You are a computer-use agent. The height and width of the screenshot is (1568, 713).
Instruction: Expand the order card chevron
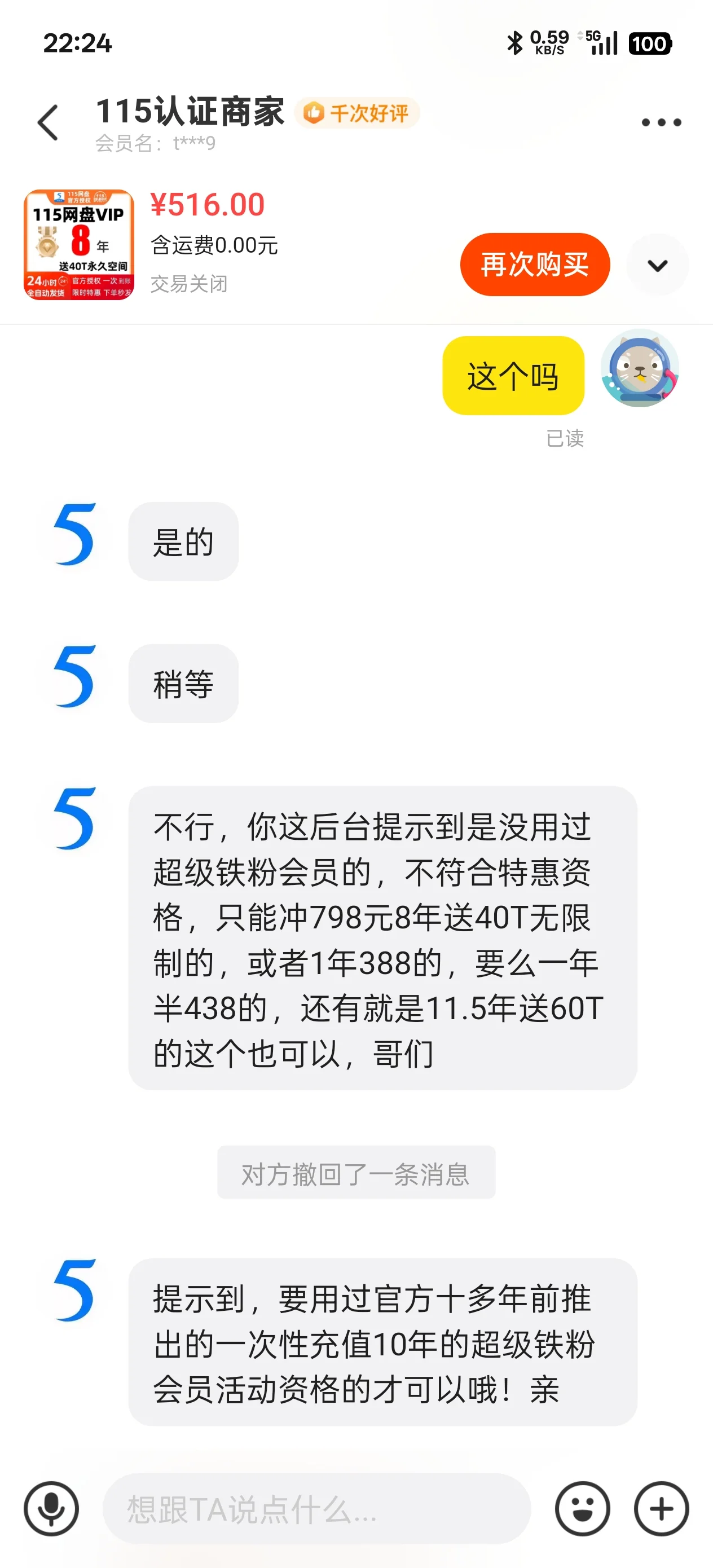657,266
